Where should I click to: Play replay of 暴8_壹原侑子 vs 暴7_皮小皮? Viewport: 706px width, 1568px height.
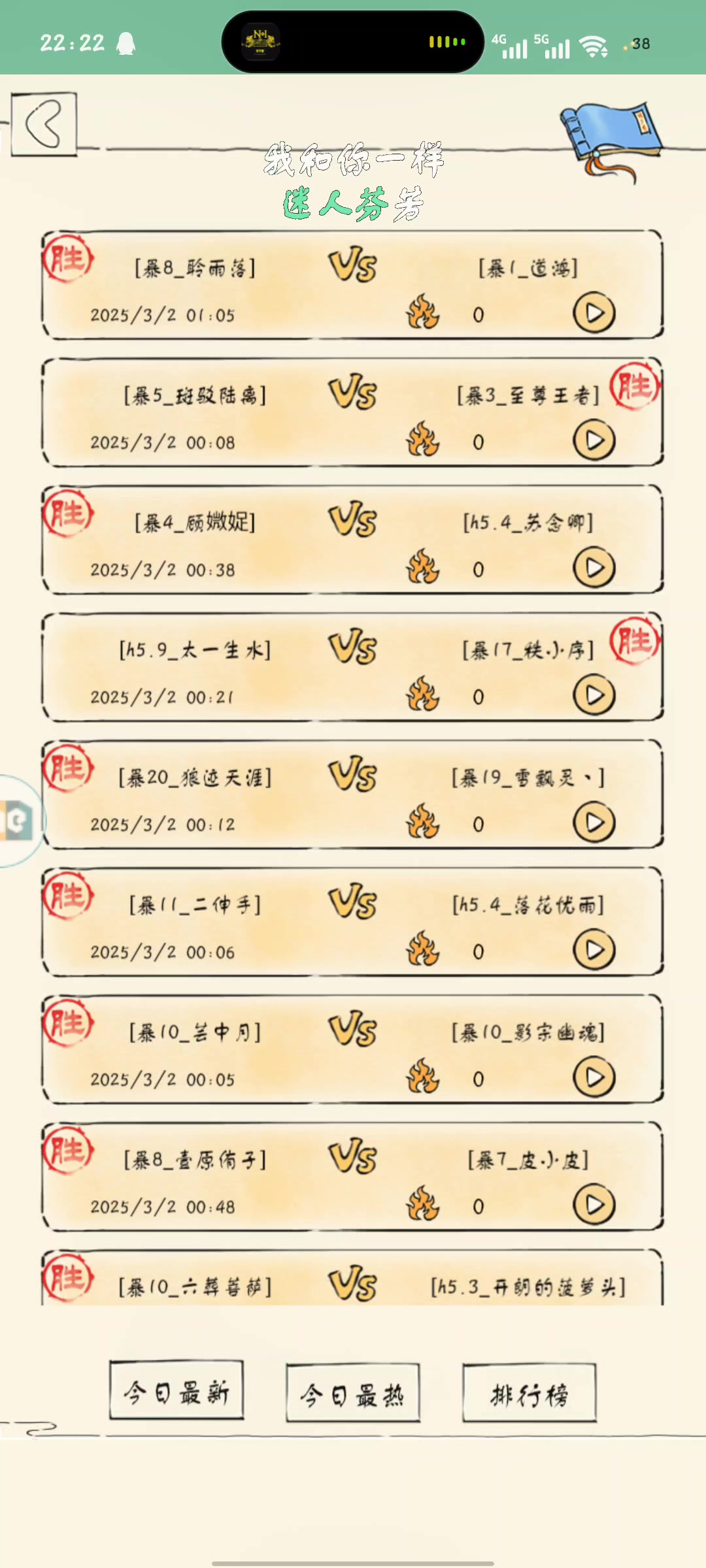pos(594,1205)
